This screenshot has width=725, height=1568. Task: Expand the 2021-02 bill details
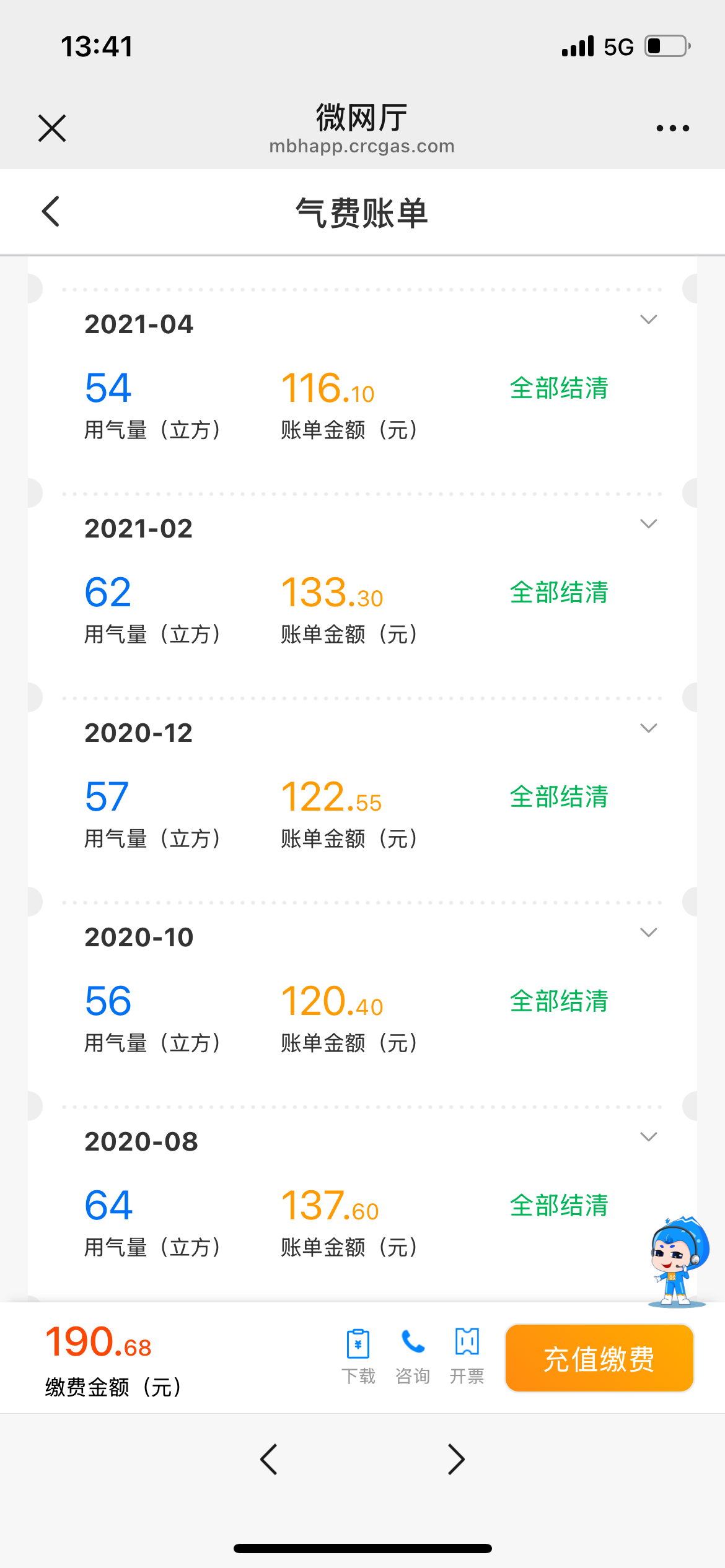(x=648, y=524)
